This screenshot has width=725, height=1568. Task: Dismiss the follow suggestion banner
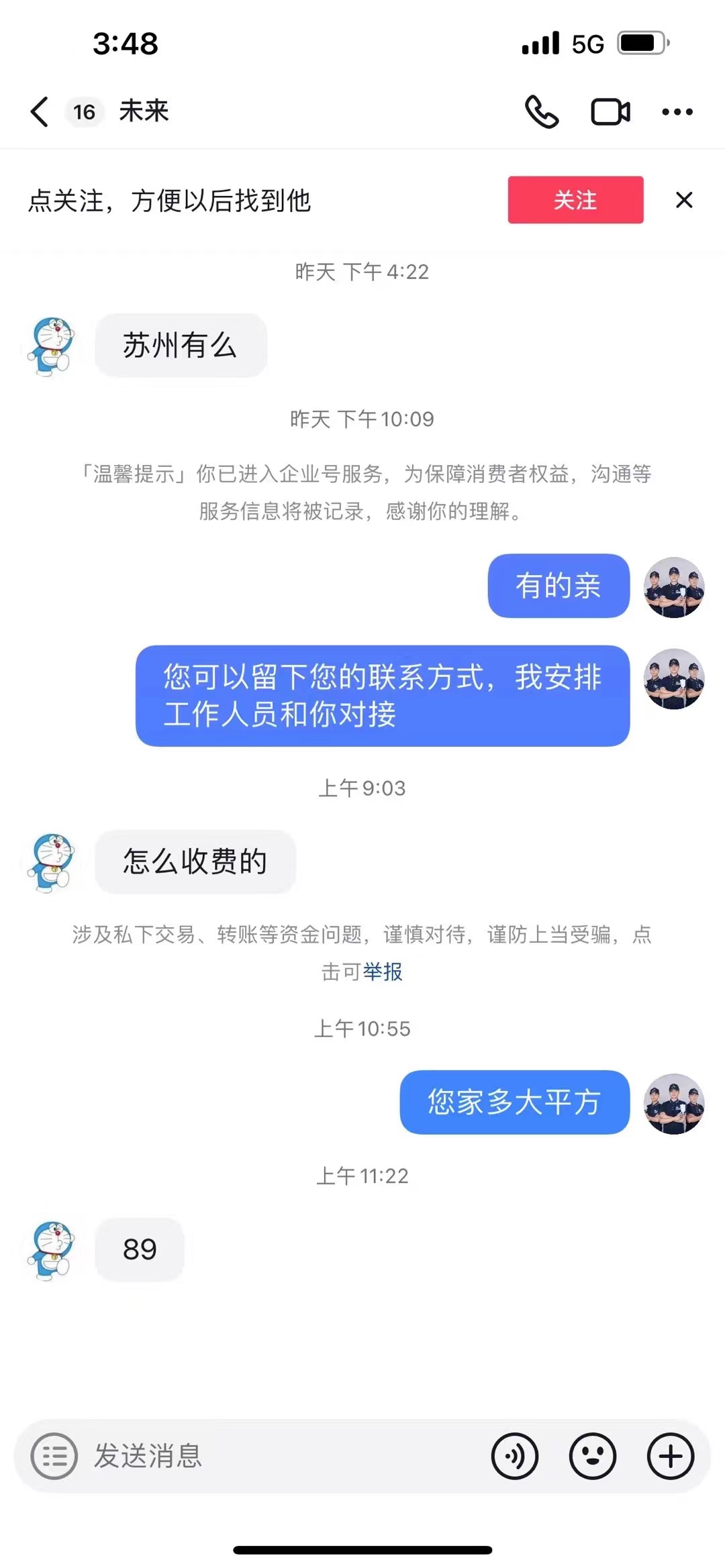[x=684, y=200]
